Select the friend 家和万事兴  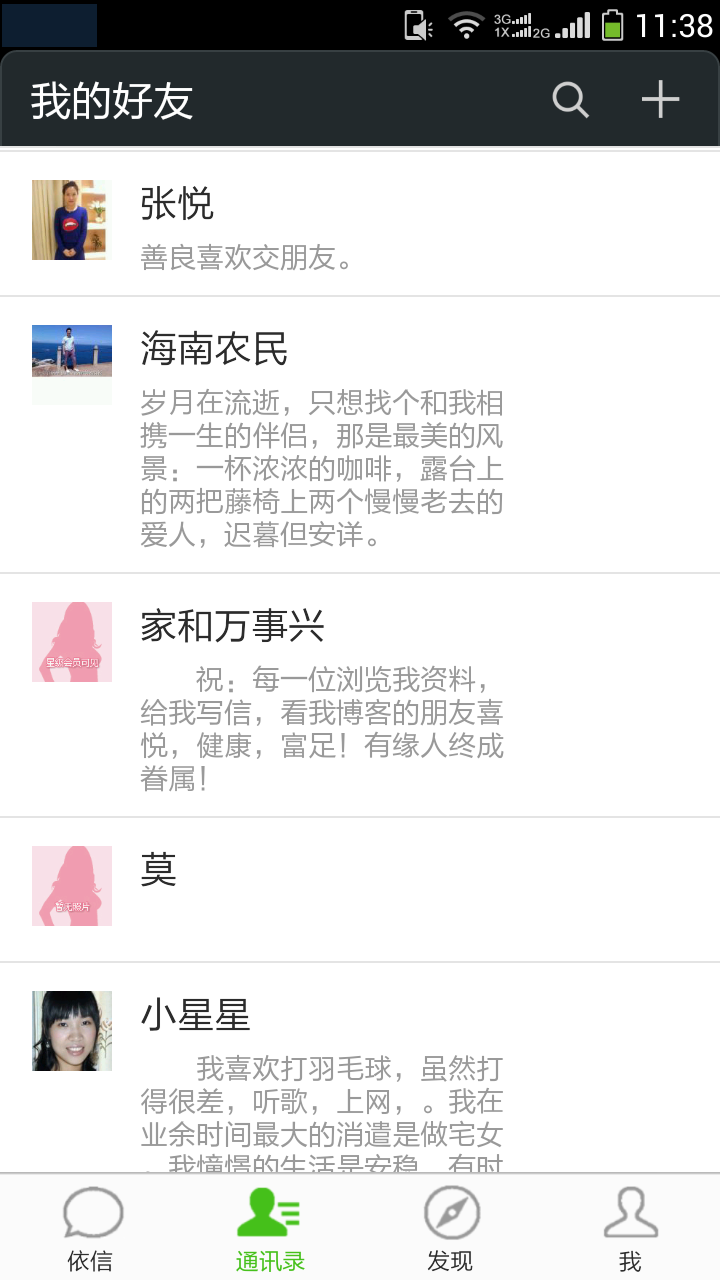[x=360, y=695]
